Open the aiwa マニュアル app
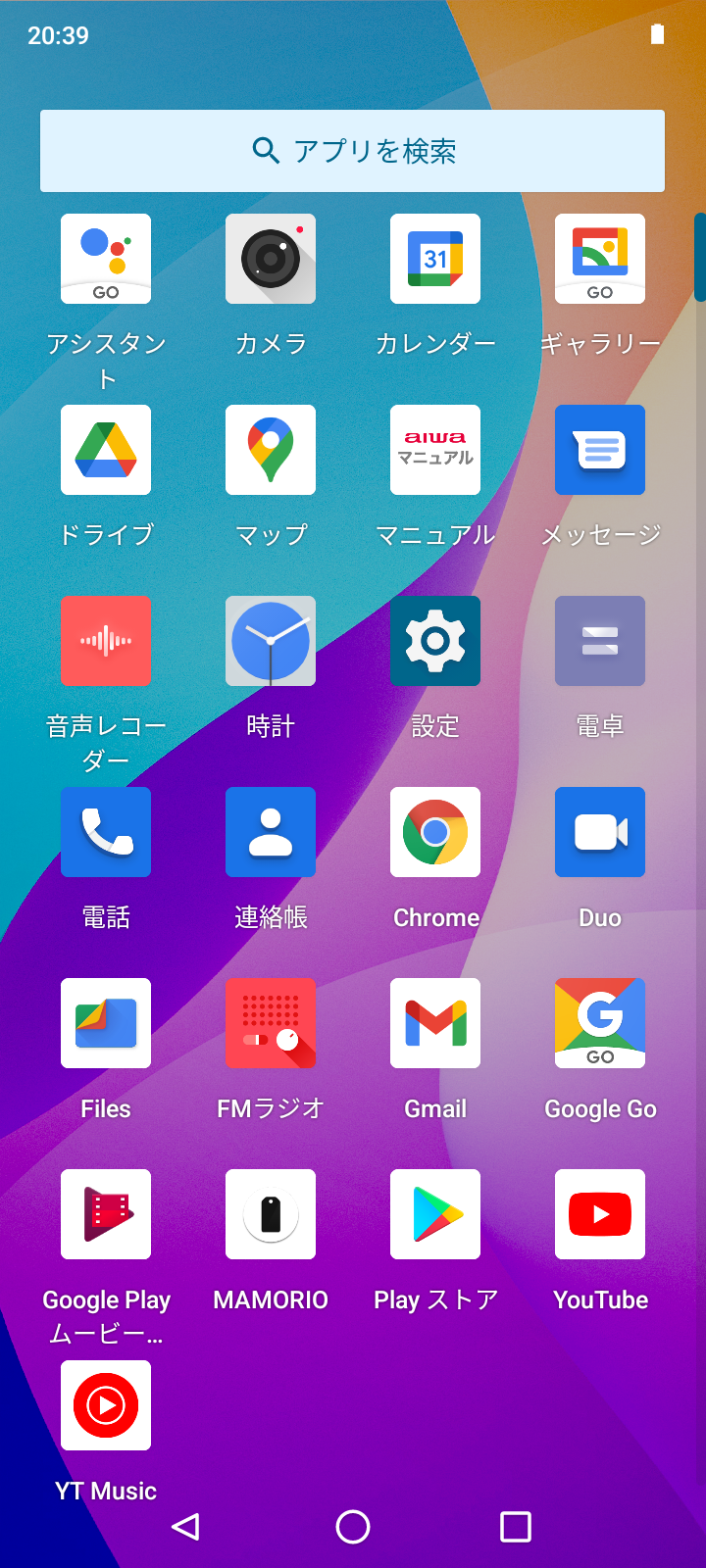The width and height of the screenshot is (706, 1568). point(435,450)
